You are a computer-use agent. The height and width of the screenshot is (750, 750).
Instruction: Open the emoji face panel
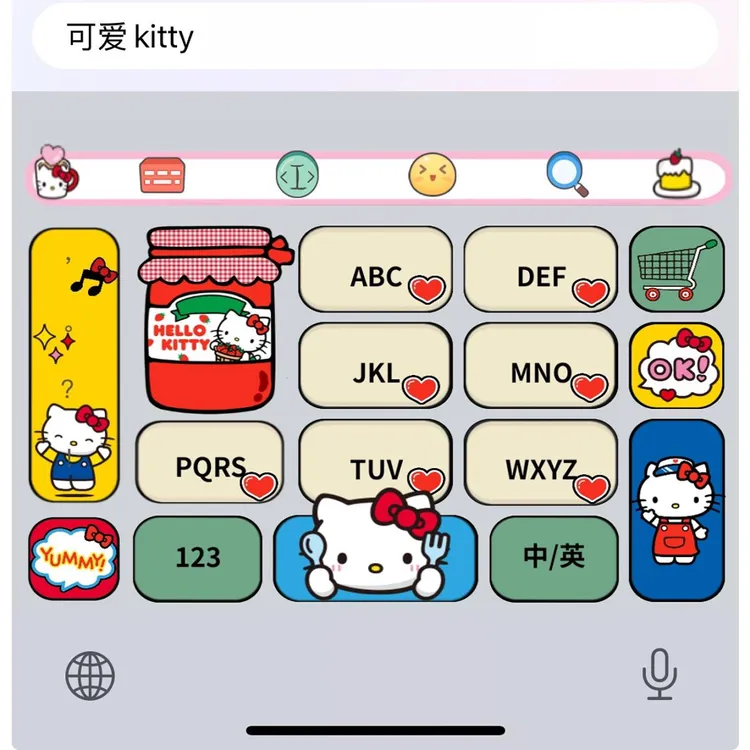pos(432,175)
